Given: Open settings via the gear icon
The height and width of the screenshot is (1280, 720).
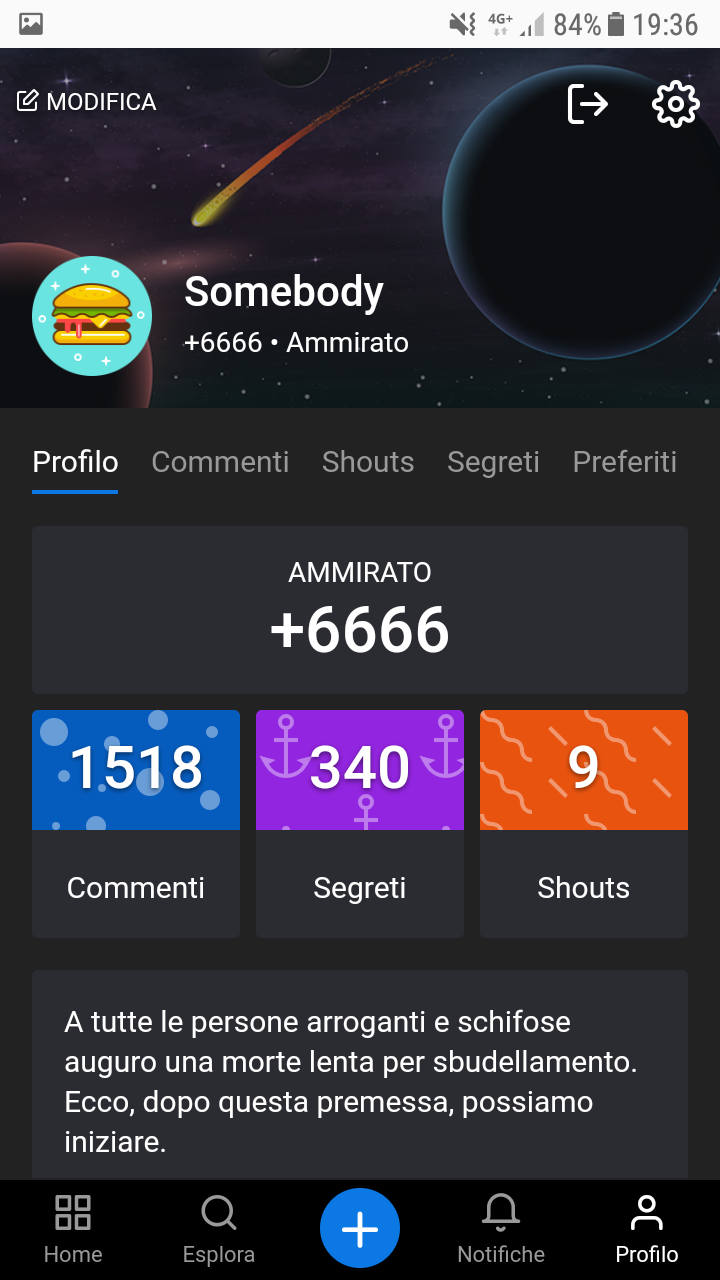Looking at the screenshot, I should 676,103.
